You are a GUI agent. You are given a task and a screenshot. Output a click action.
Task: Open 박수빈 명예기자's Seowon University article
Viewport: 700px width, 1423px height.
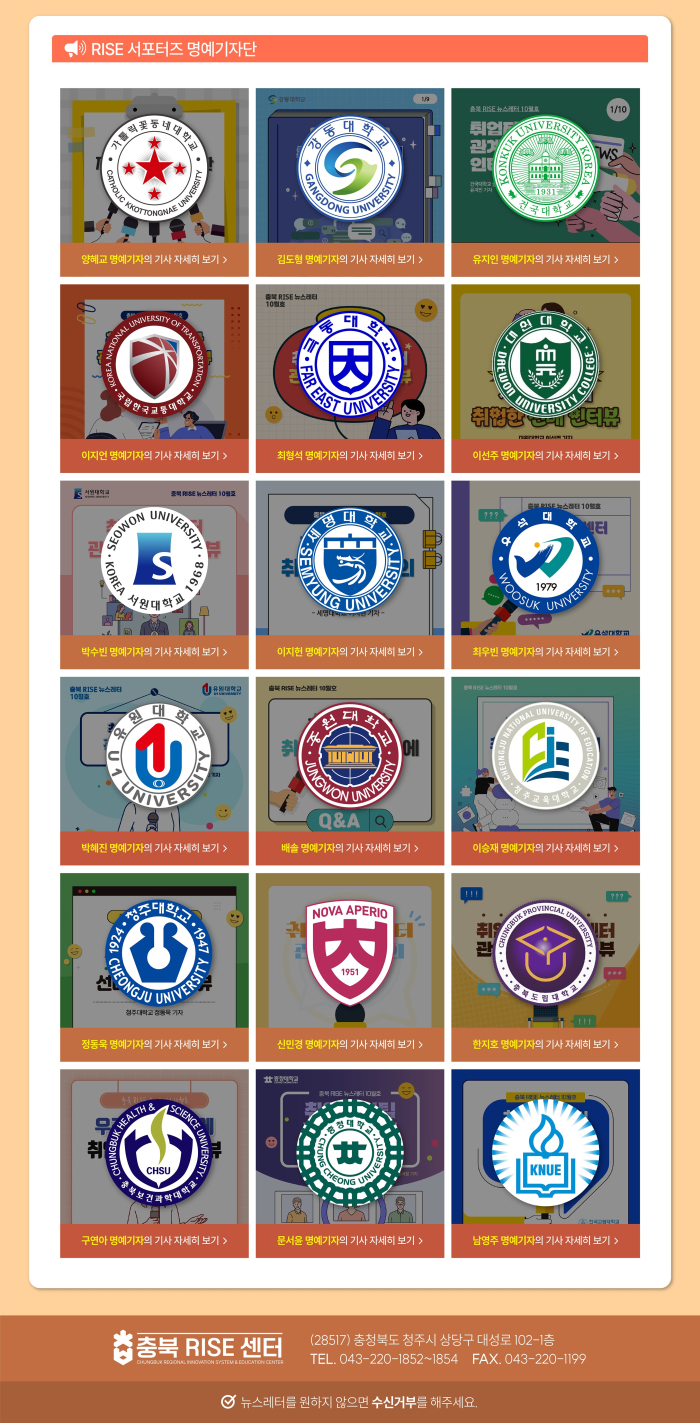pos(154,651)
